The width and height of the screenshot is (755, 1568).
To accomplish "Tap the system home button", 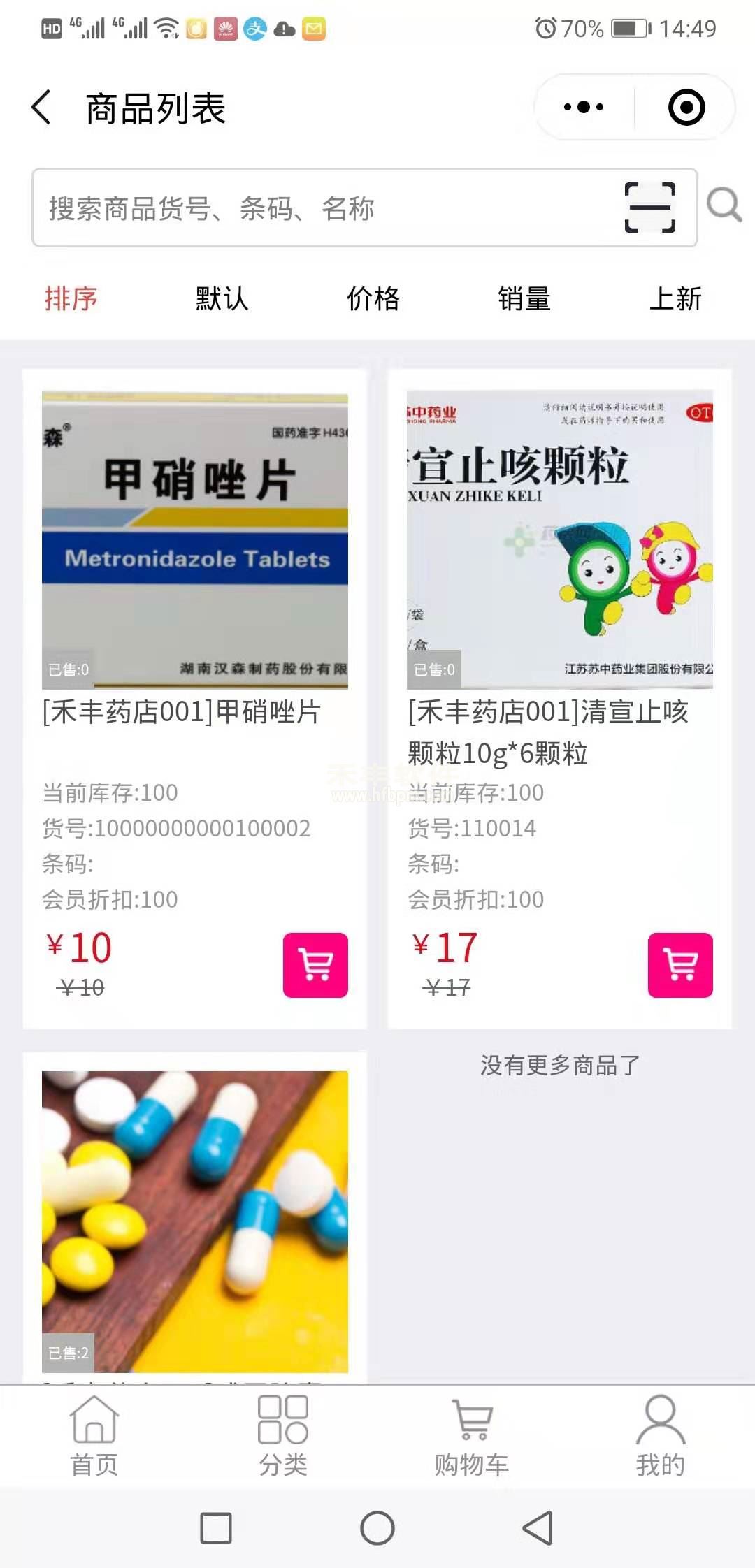I will (x=377, y=1528).
